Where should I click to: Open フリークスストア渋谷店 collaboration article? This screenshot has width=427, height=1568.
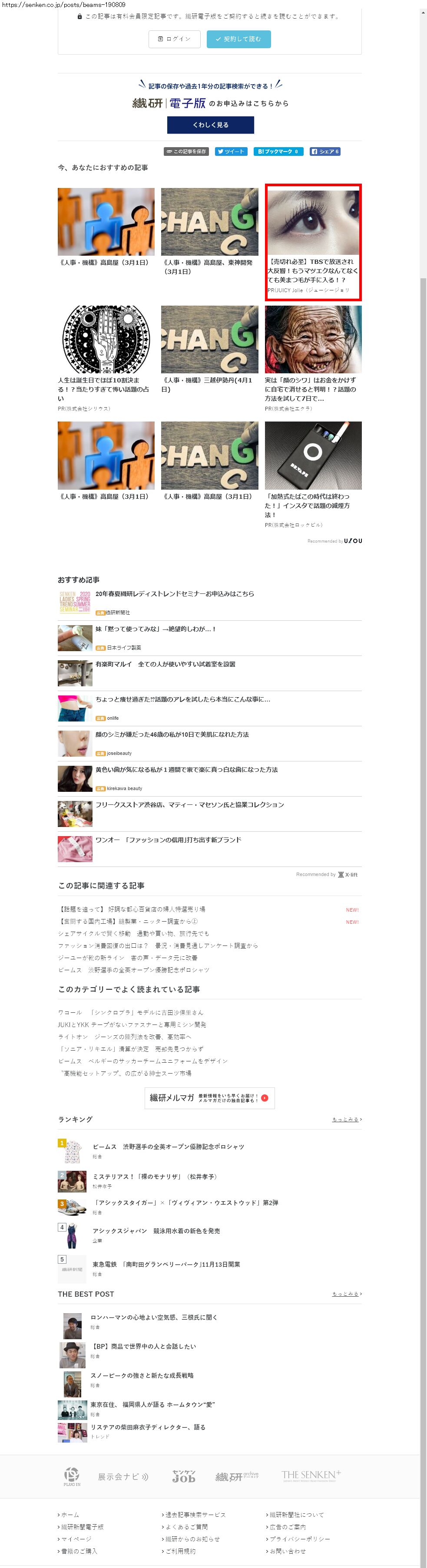tap(189, 805)
